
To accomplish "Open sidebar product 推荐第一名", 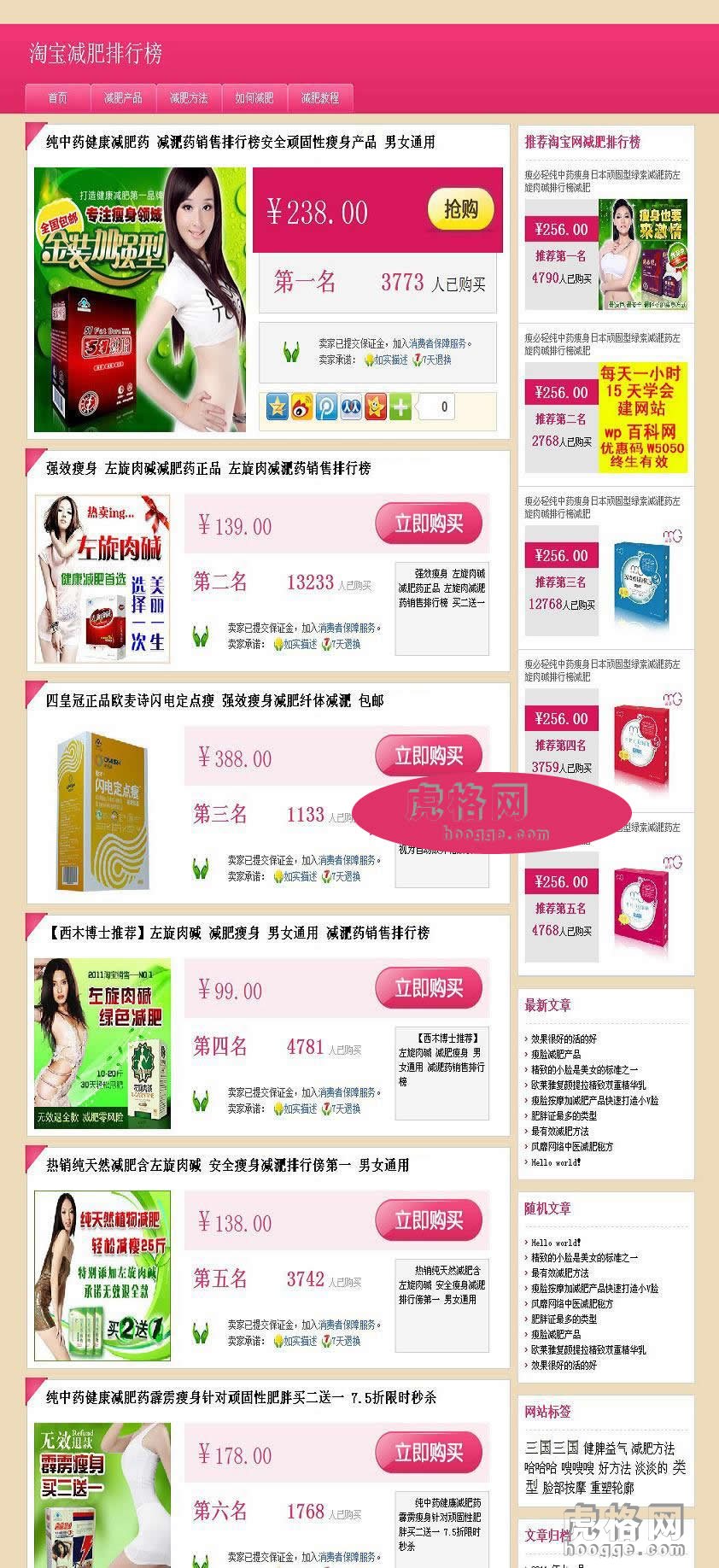I will tap(643, 255).
